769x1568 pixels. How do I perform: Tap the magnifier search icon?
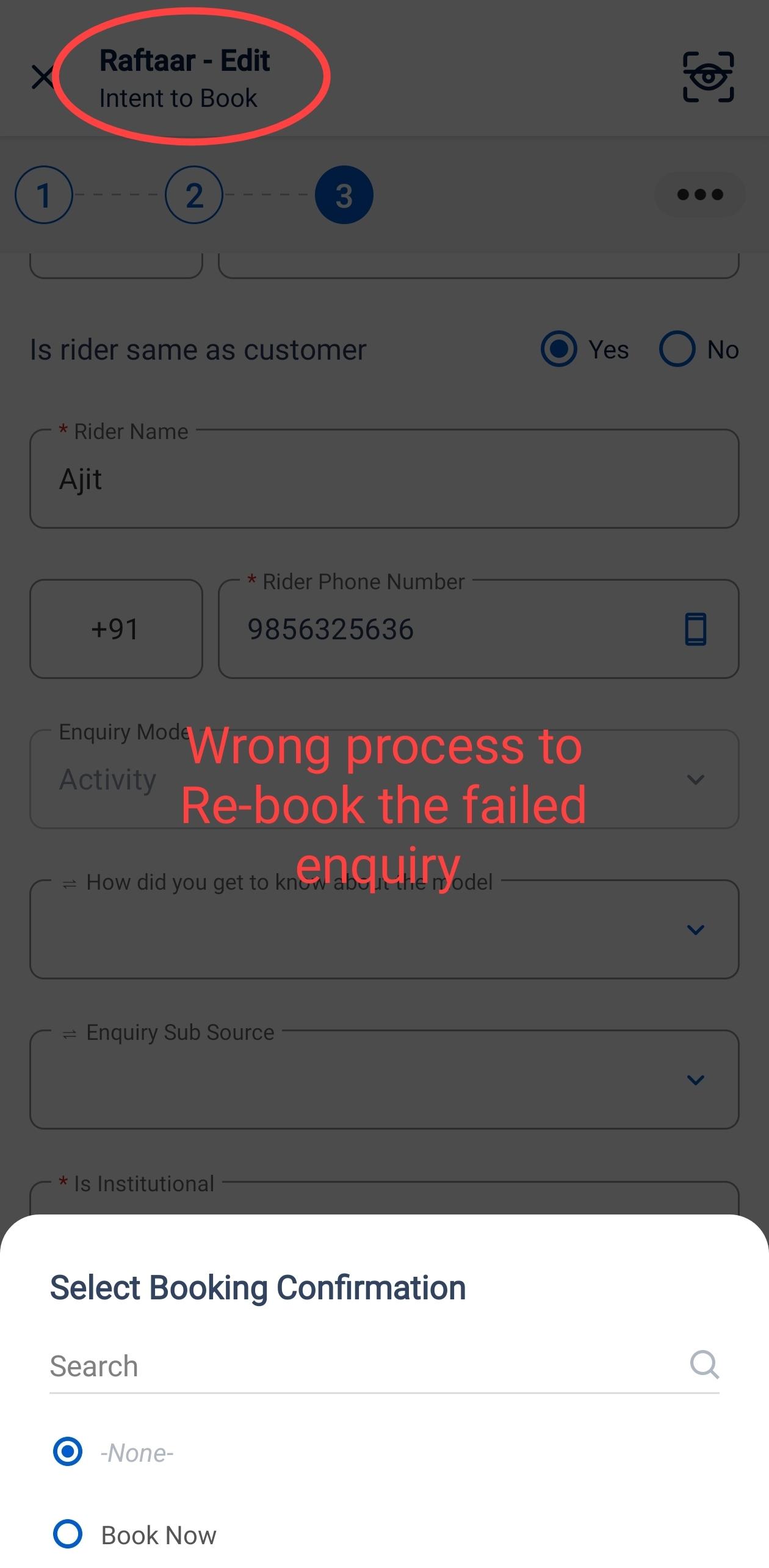point(704,1364)
